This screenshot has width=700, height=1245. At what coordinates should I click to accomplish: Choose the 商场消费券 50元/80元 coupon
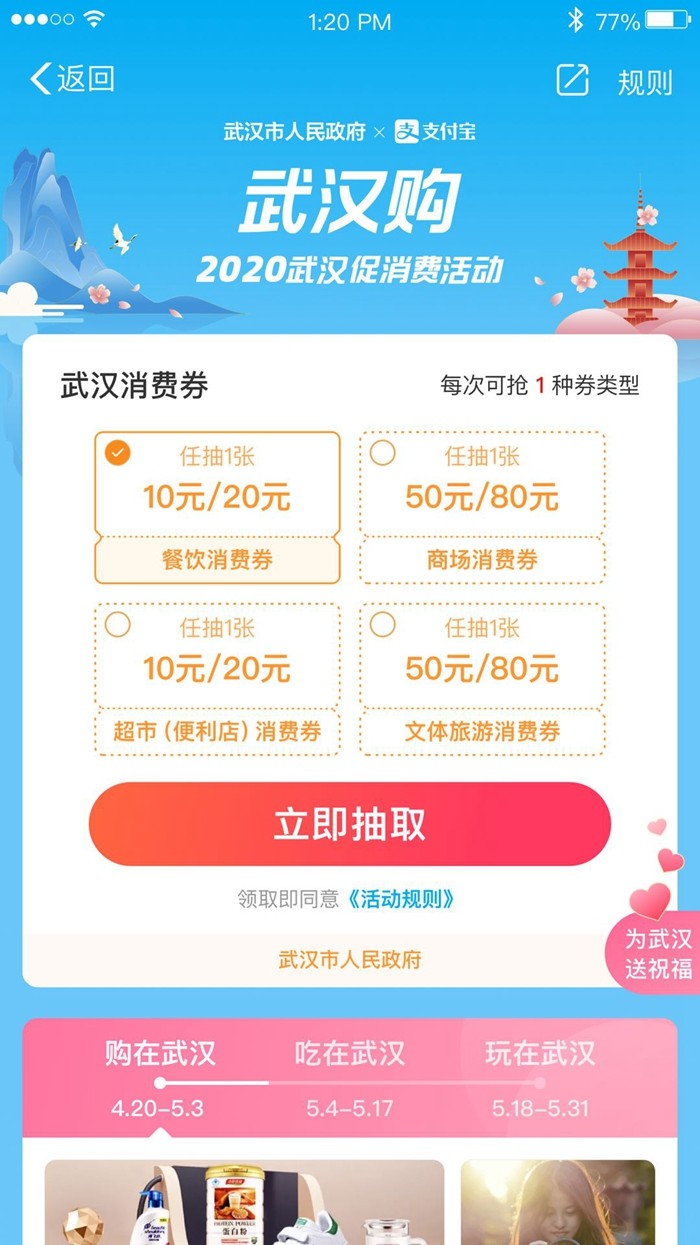(x=482, y=507)
